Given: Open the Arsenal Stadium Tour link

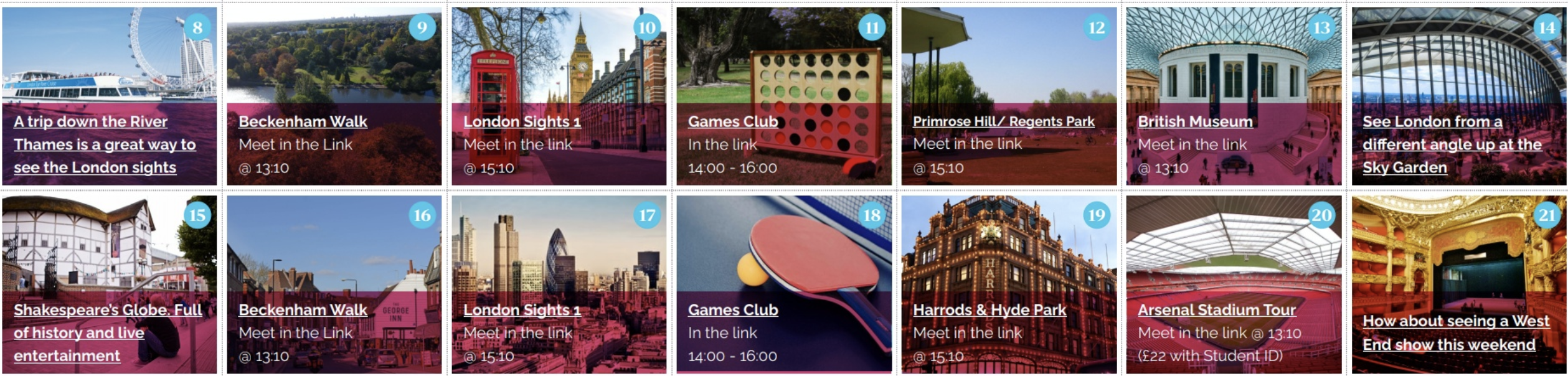Looking at the screenshot, I should point(1217,310).
